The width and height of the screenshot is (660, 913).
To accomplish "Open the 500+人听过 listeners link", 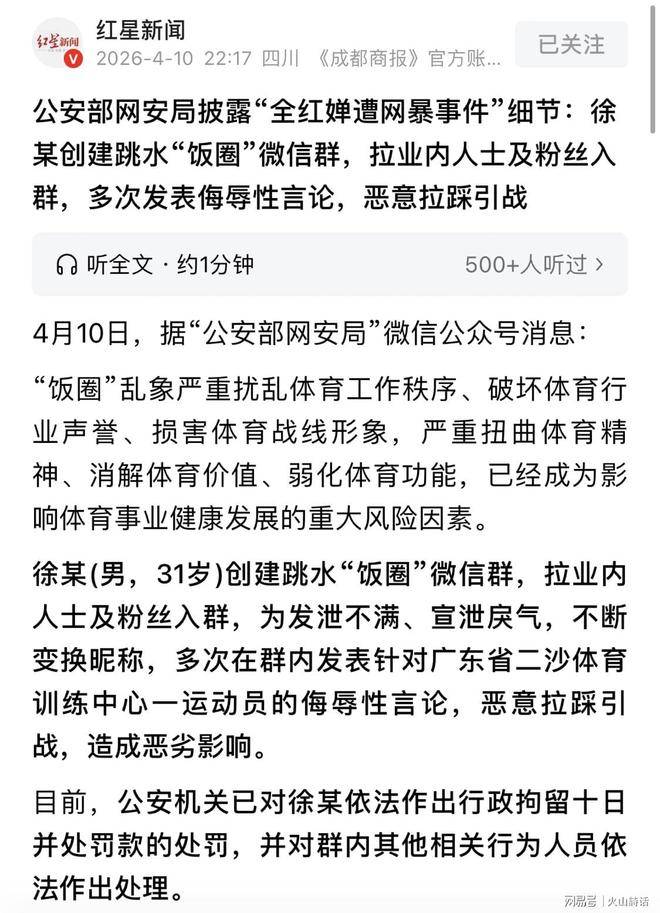I will pyautogui.click(x=534, y=264).
